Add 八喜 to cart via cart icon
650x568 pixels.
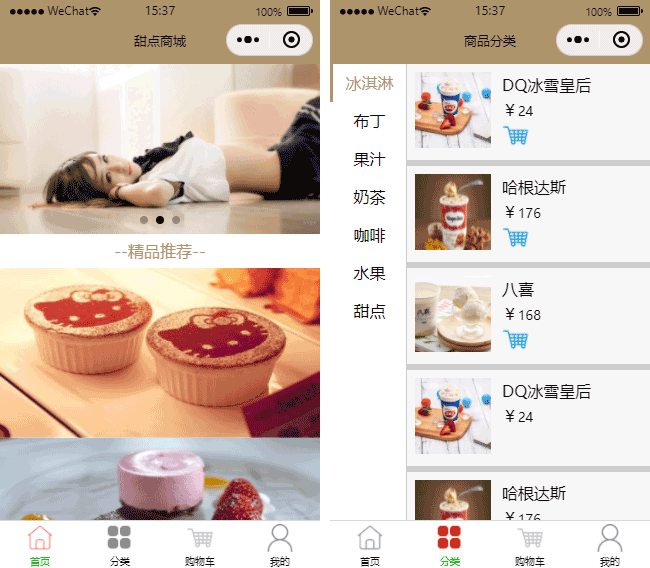point(516,339)
